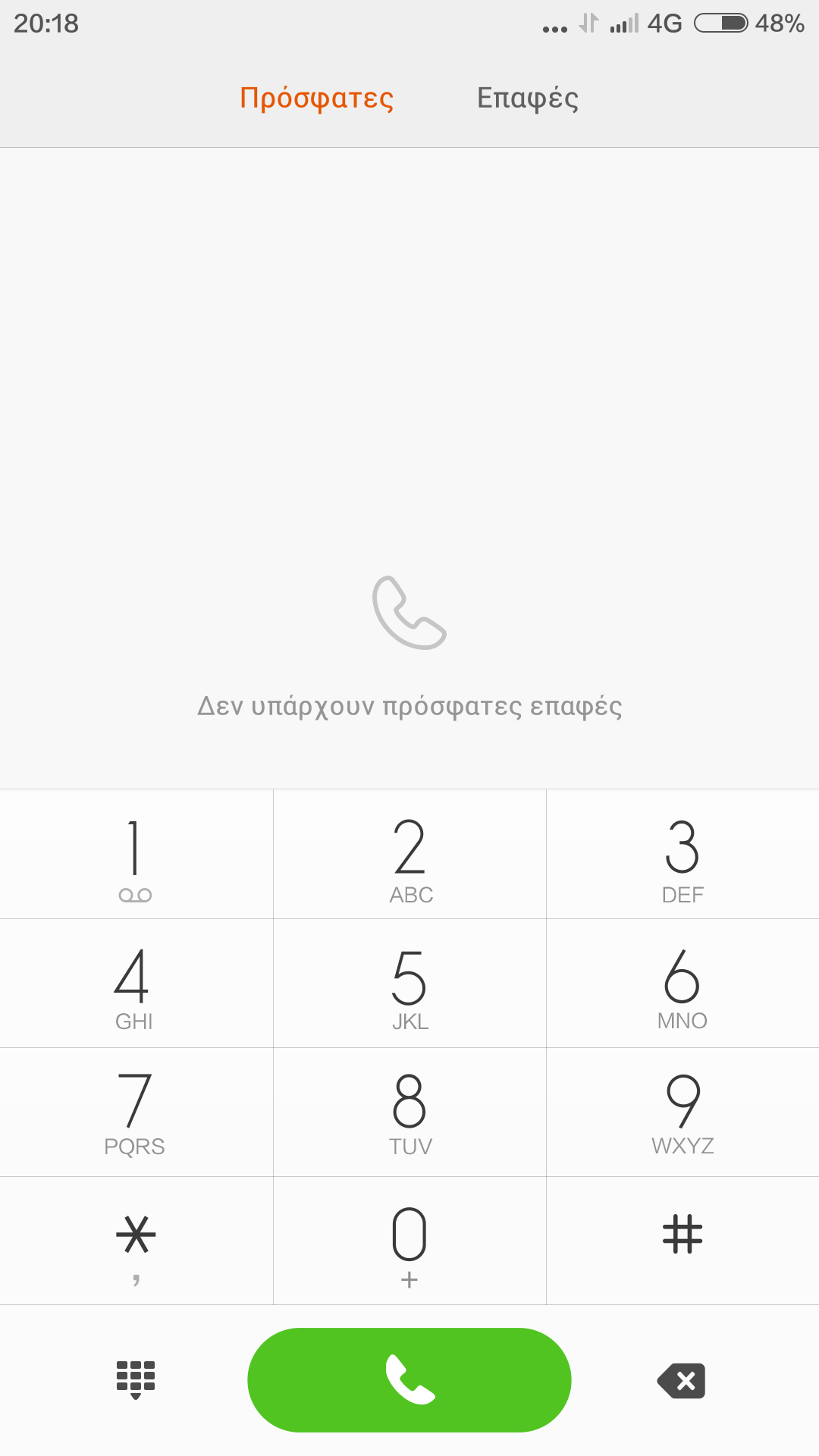Delete the last digit with backspace icon
Viewport: 819px width, 1456px height.
tap(682, 1381)
